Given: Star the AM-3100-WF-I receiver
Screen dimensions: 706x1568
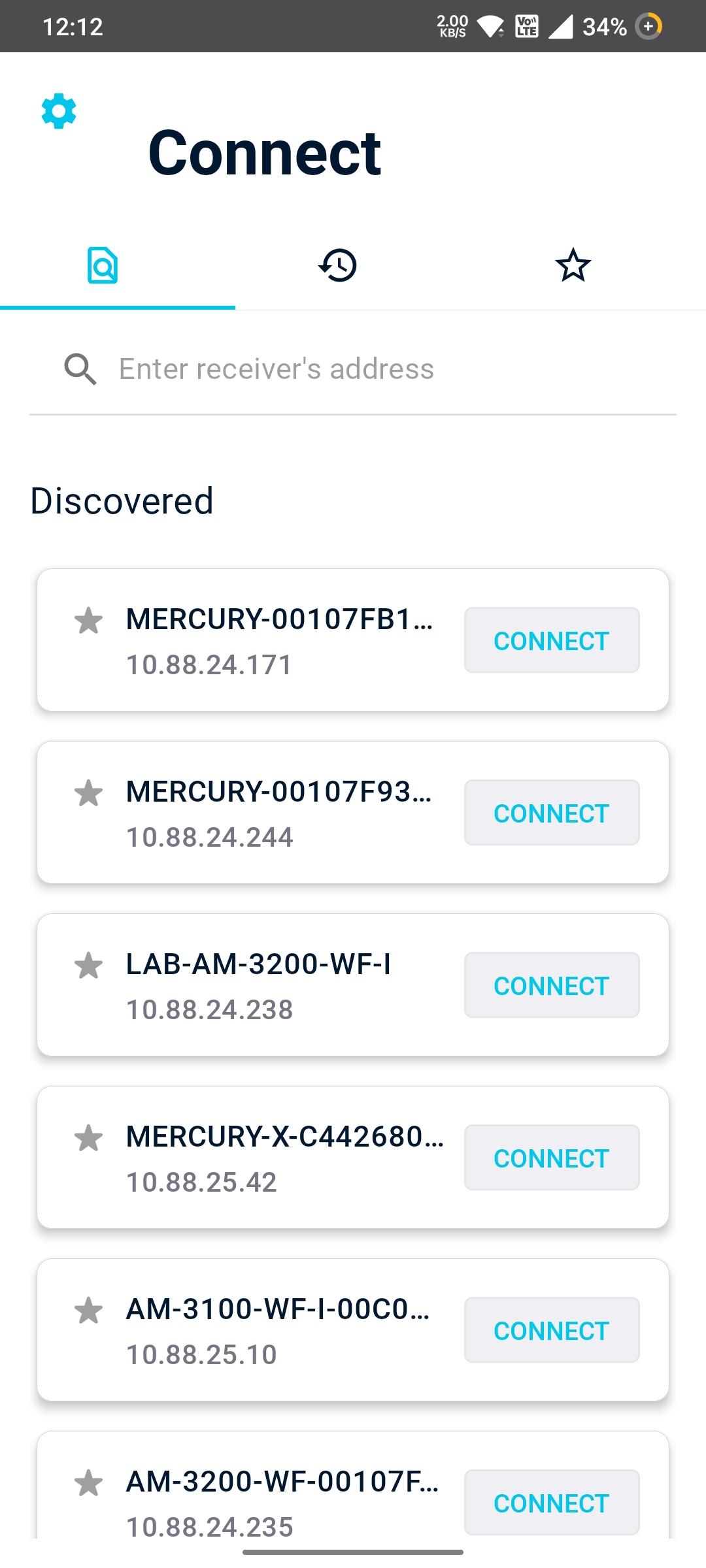Looking at the screenshot, I should pyautogui.click(x=89, y=1311).
